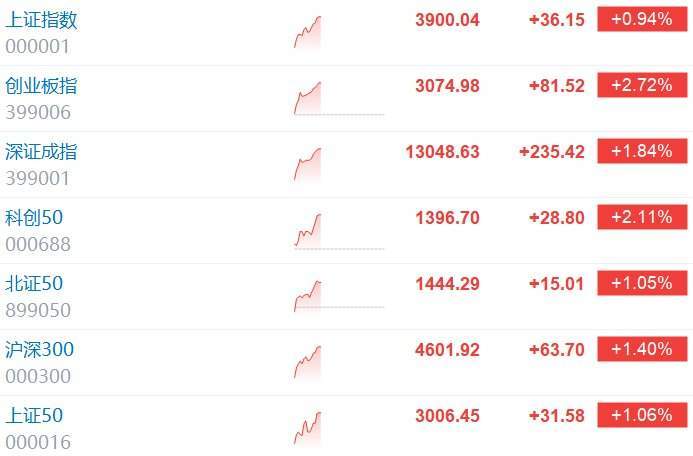View 创业板指 details
693x456 pixels.
click(42, 86)
